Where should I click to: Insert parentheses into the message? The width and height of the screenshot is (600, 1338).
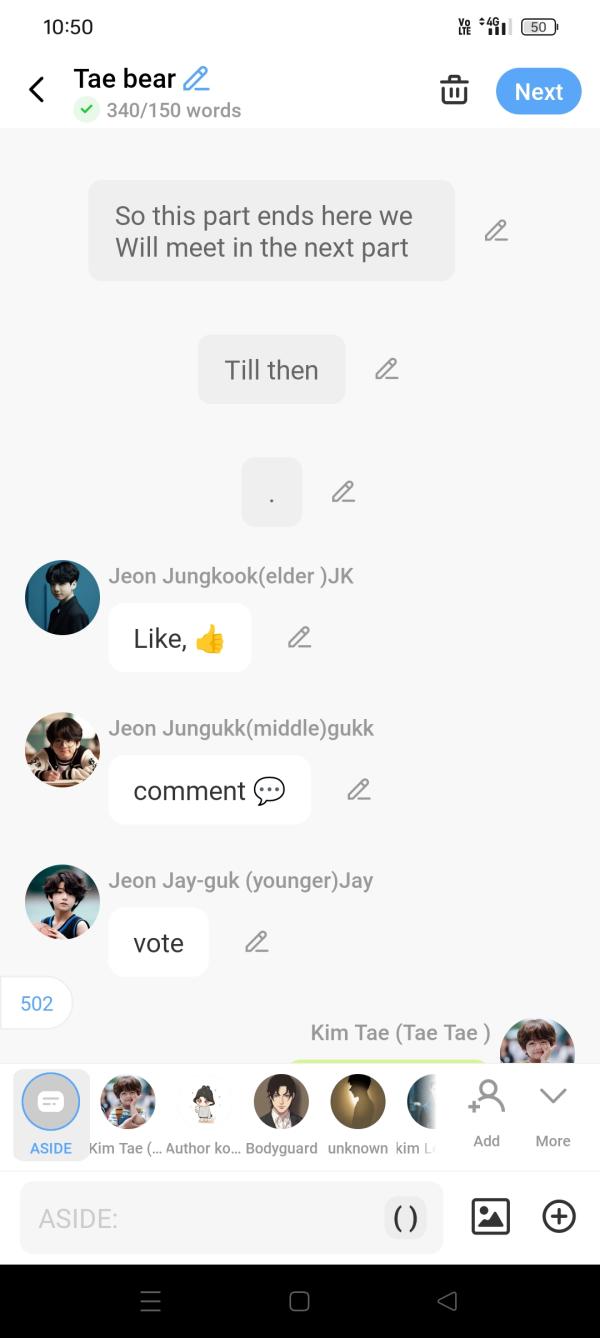click(406, 1217)
